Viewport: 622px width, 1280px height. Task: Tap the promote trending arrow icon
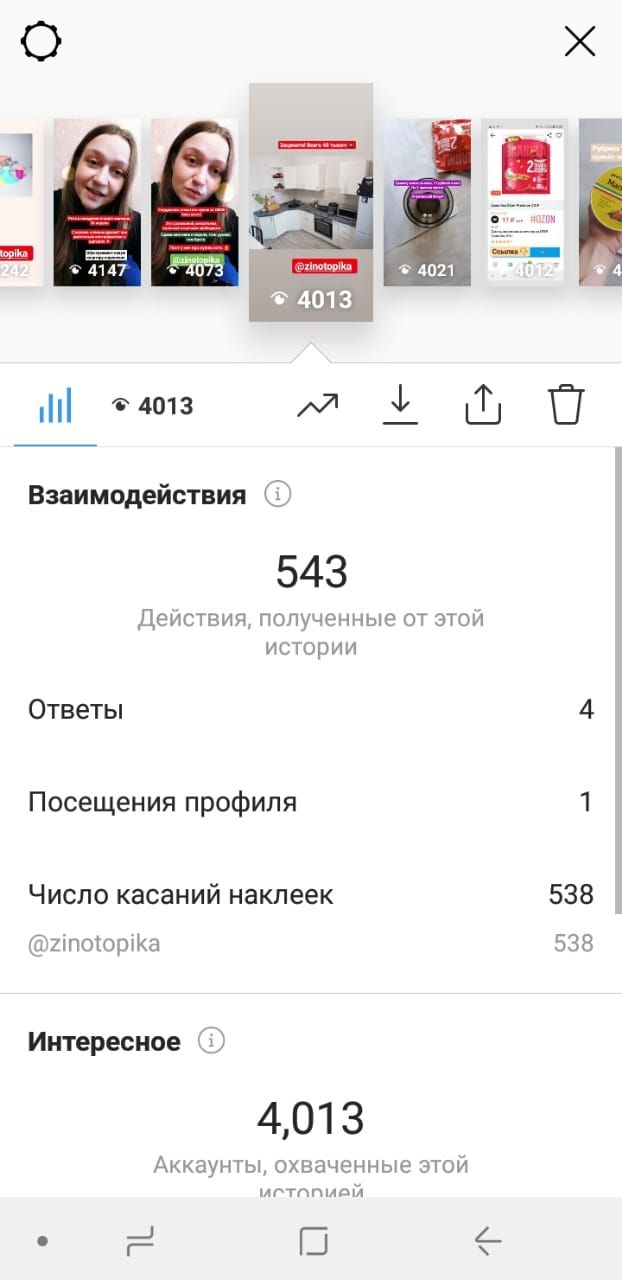317,405
